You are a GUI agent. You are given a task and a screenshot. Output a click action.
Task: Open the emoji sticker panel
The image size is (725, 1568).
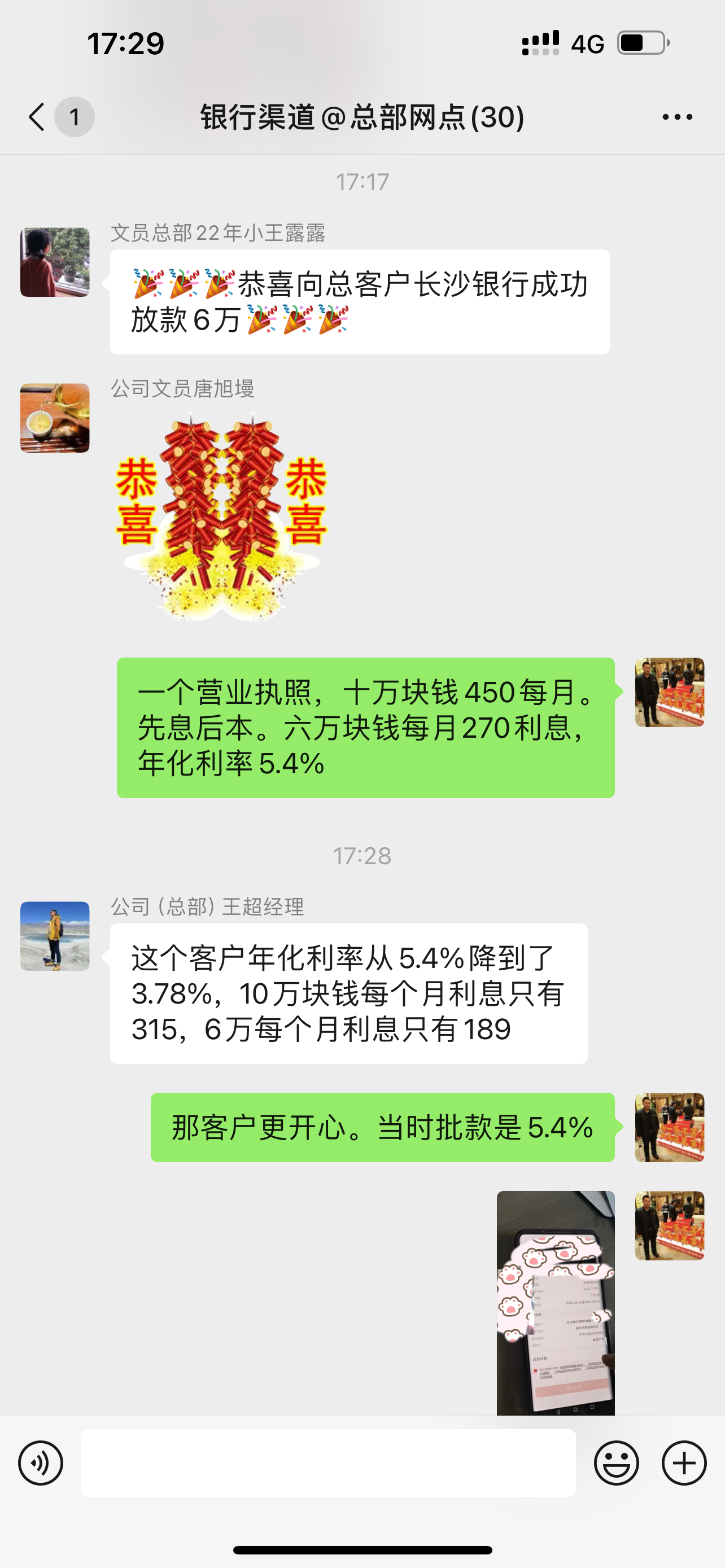click(616, 1462)
